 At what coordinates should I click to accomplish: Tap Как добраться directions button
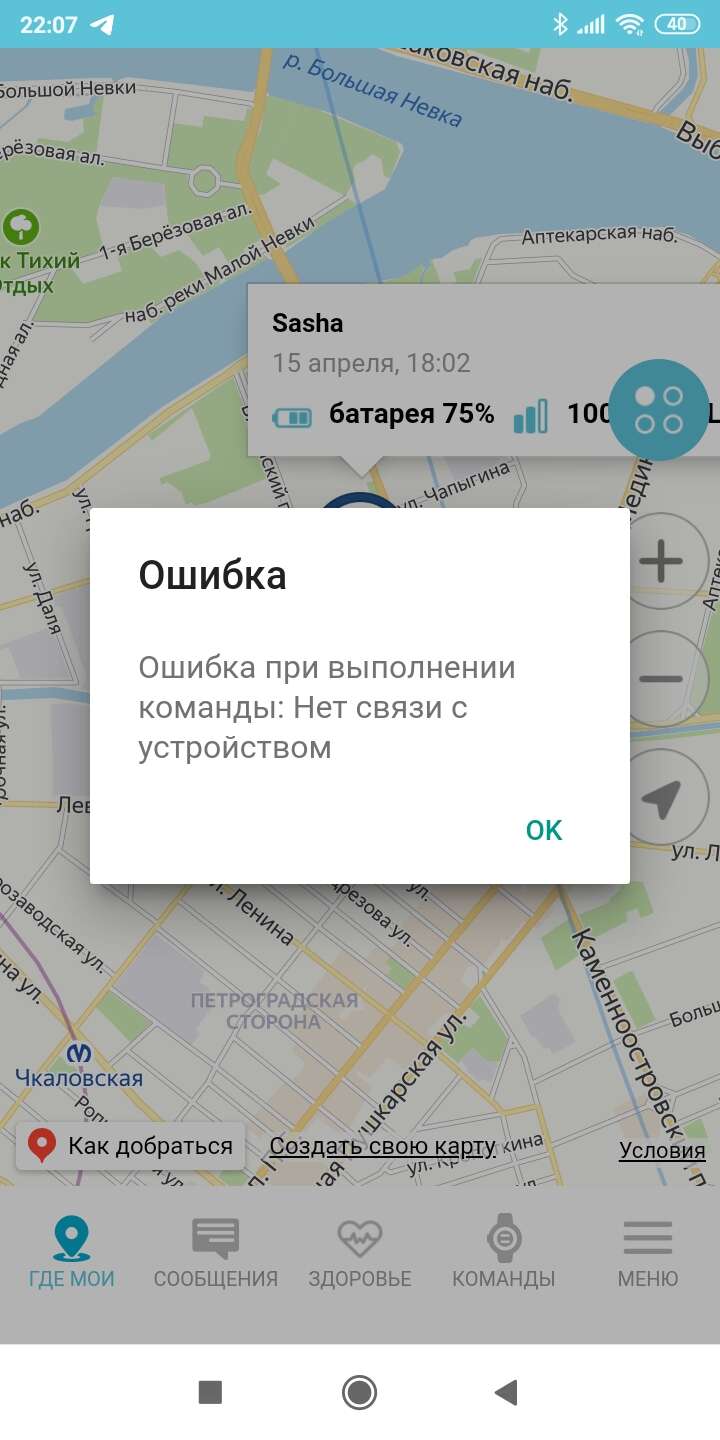[x=130, y=1146]
